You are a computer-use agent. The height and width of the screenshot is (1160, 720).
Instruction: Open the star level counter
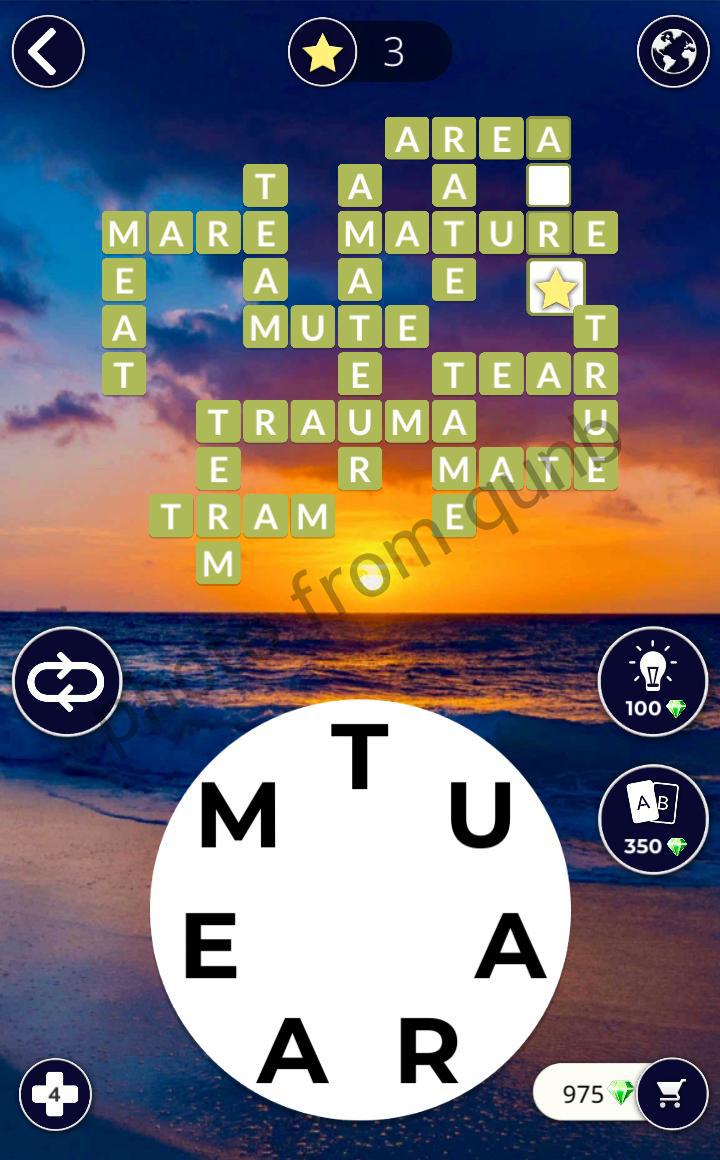tap(370, 52)
